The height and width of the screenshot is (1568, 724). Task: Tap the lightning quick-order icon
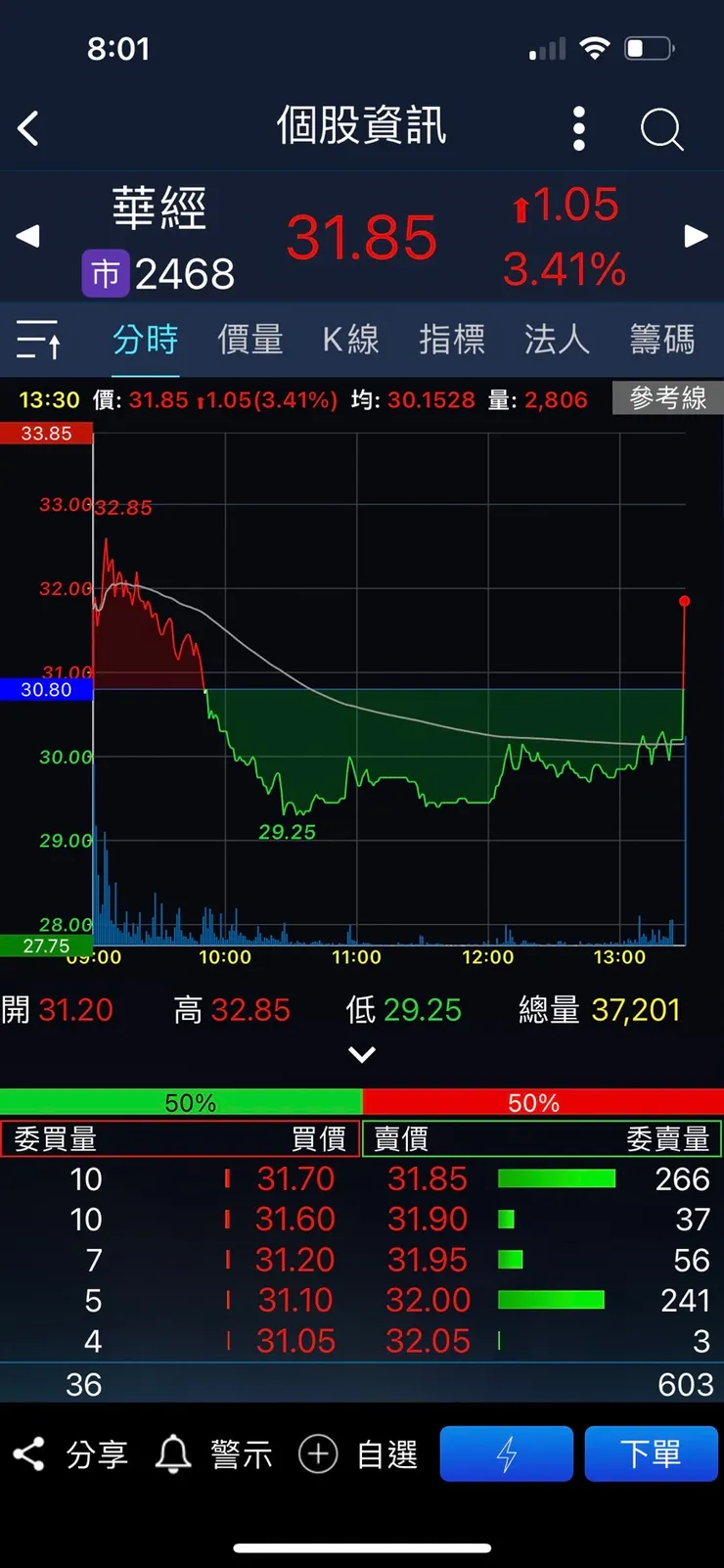coord(506,1453)
